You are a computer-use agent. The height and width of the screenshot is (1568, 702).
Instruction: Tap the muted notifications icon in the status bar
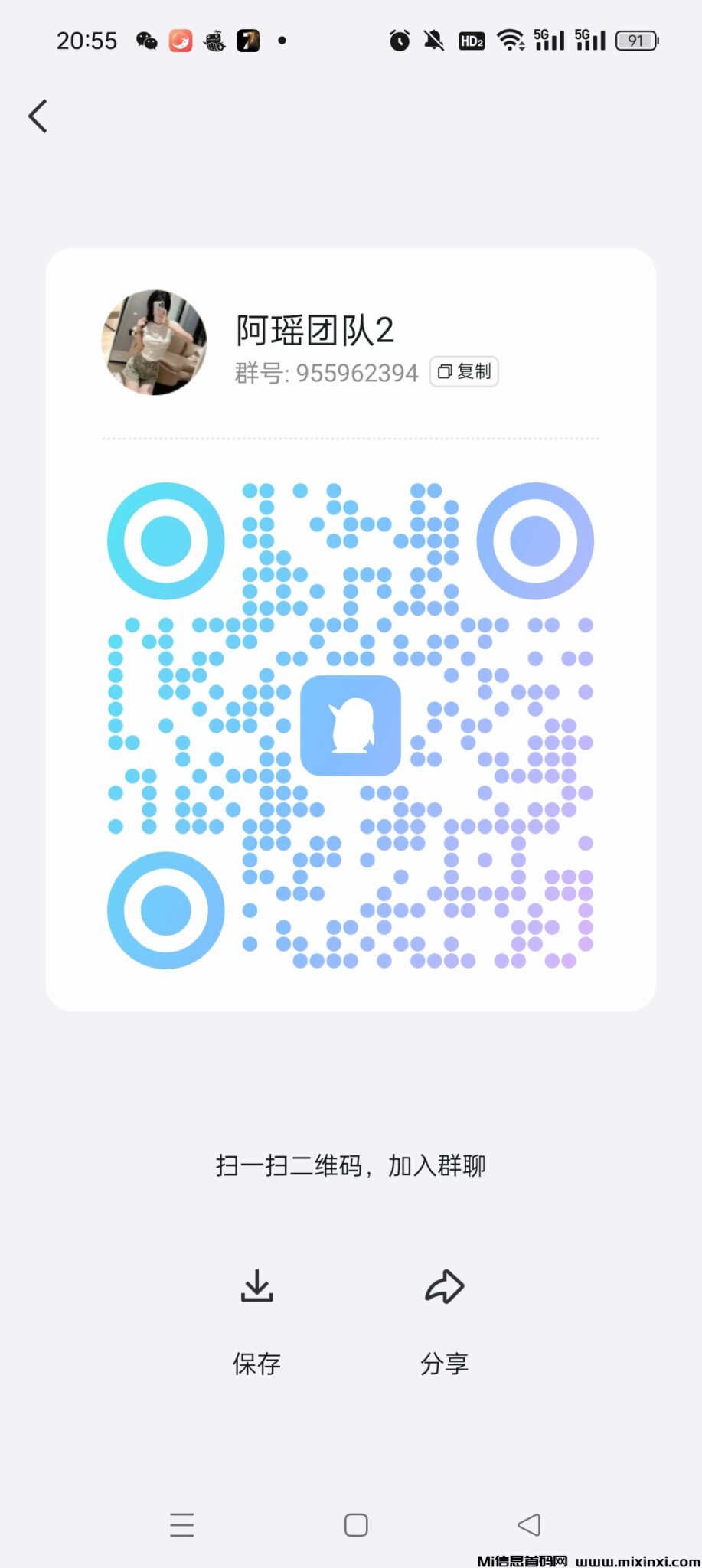(433, 40)
